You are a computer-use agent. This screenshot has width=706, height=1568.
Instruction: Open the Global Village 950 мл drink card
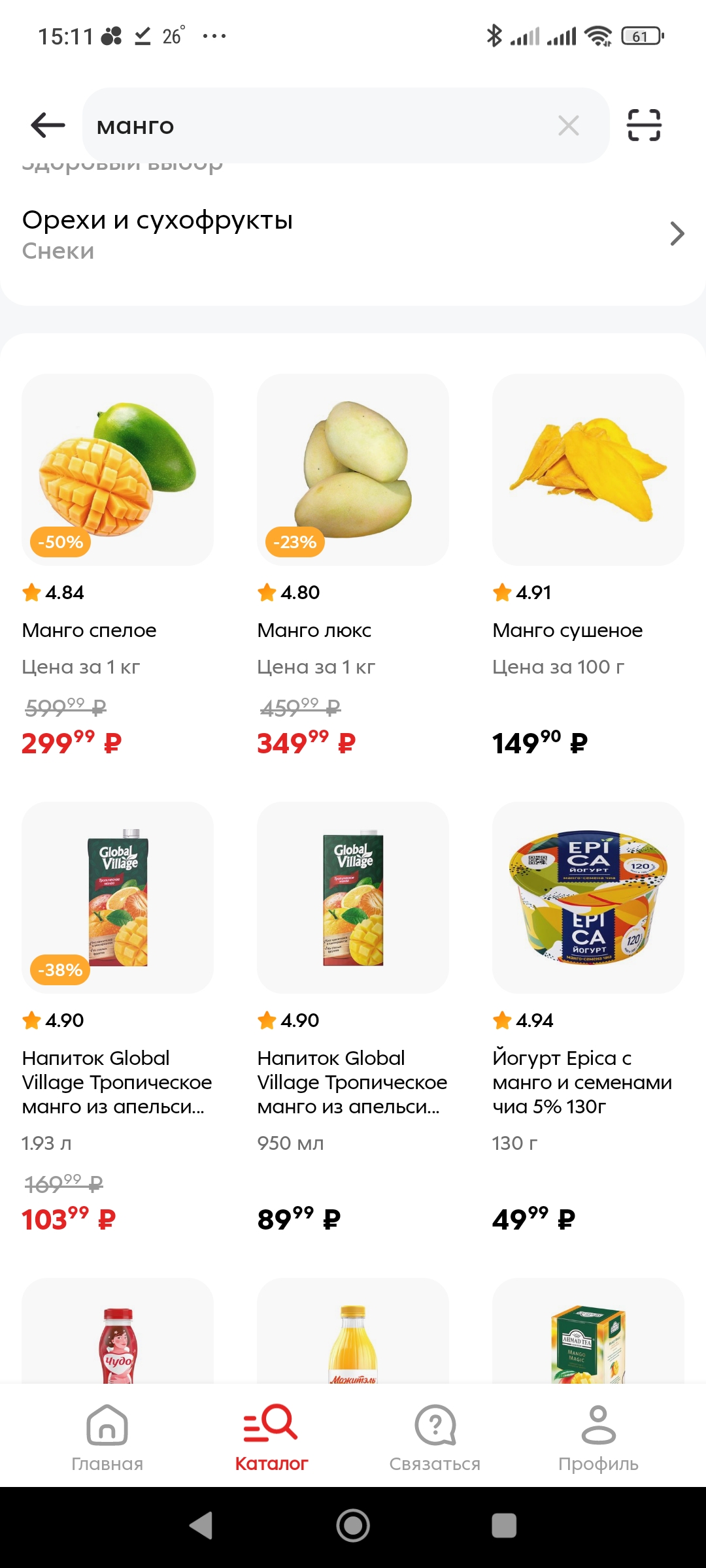(x=353, y=1019)
